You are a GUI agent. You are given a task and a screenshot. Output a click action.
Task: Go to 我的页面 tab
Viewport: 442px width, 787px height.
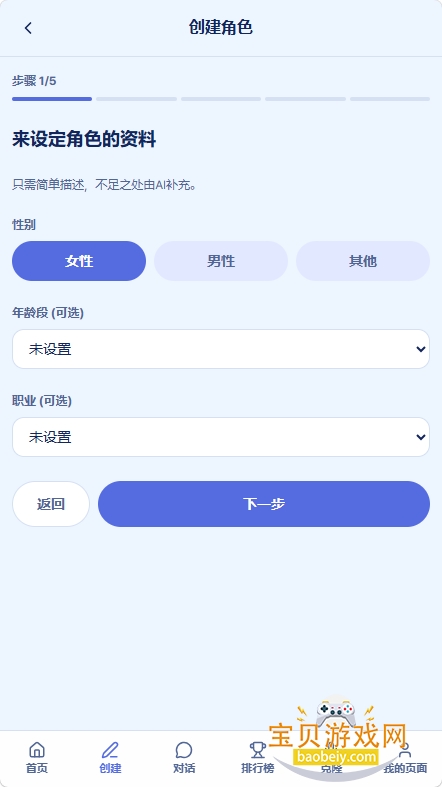405,758
